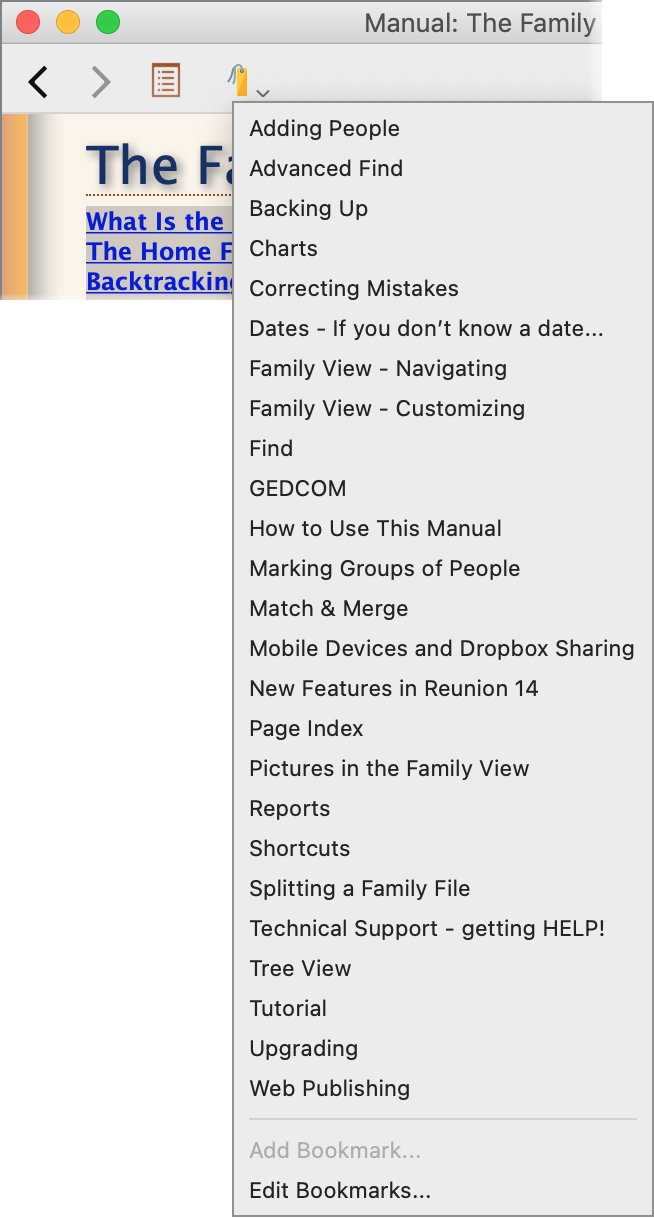Open Advanced Find bookmark
This screenshot has height=1218, width=654.
click(326, 168)
